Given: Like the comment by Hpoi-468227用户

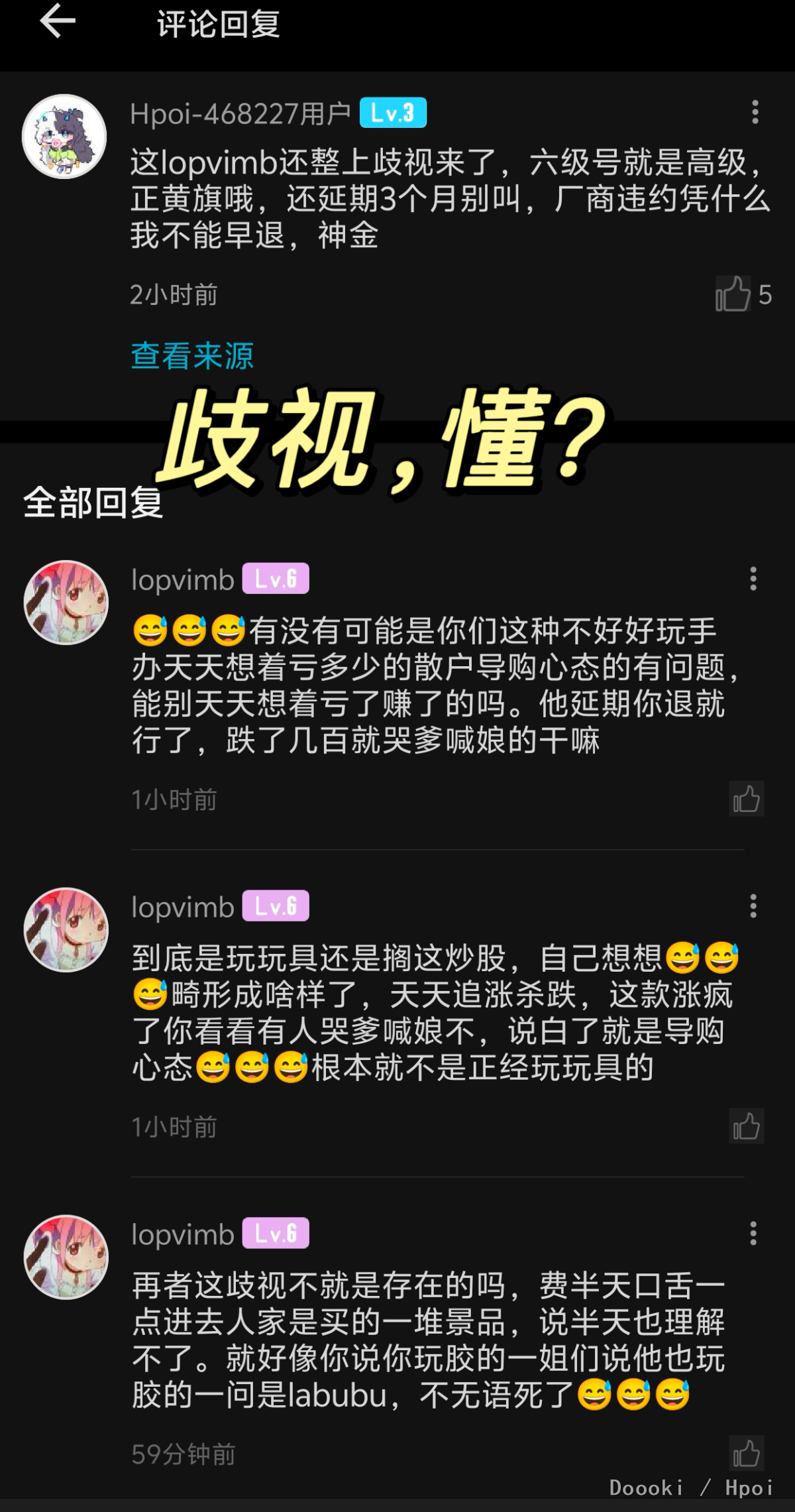Looking at the screenshot, I should (x=733, y=294).
